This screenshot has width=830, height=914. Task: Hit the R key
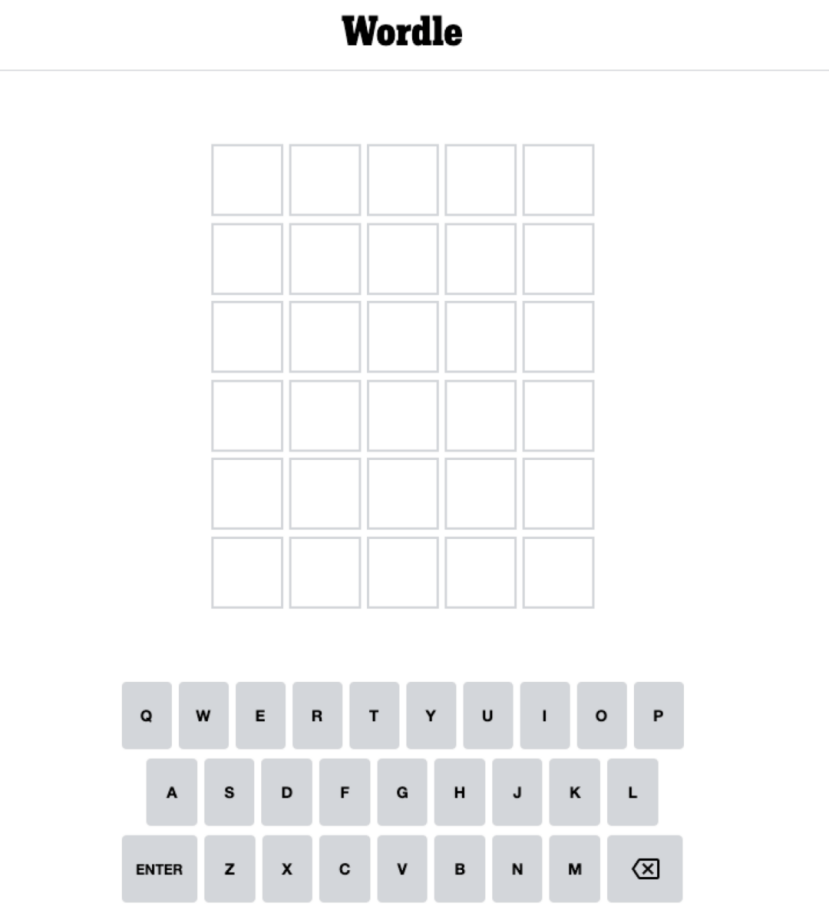pyautogui.click(x=317, y=716)
